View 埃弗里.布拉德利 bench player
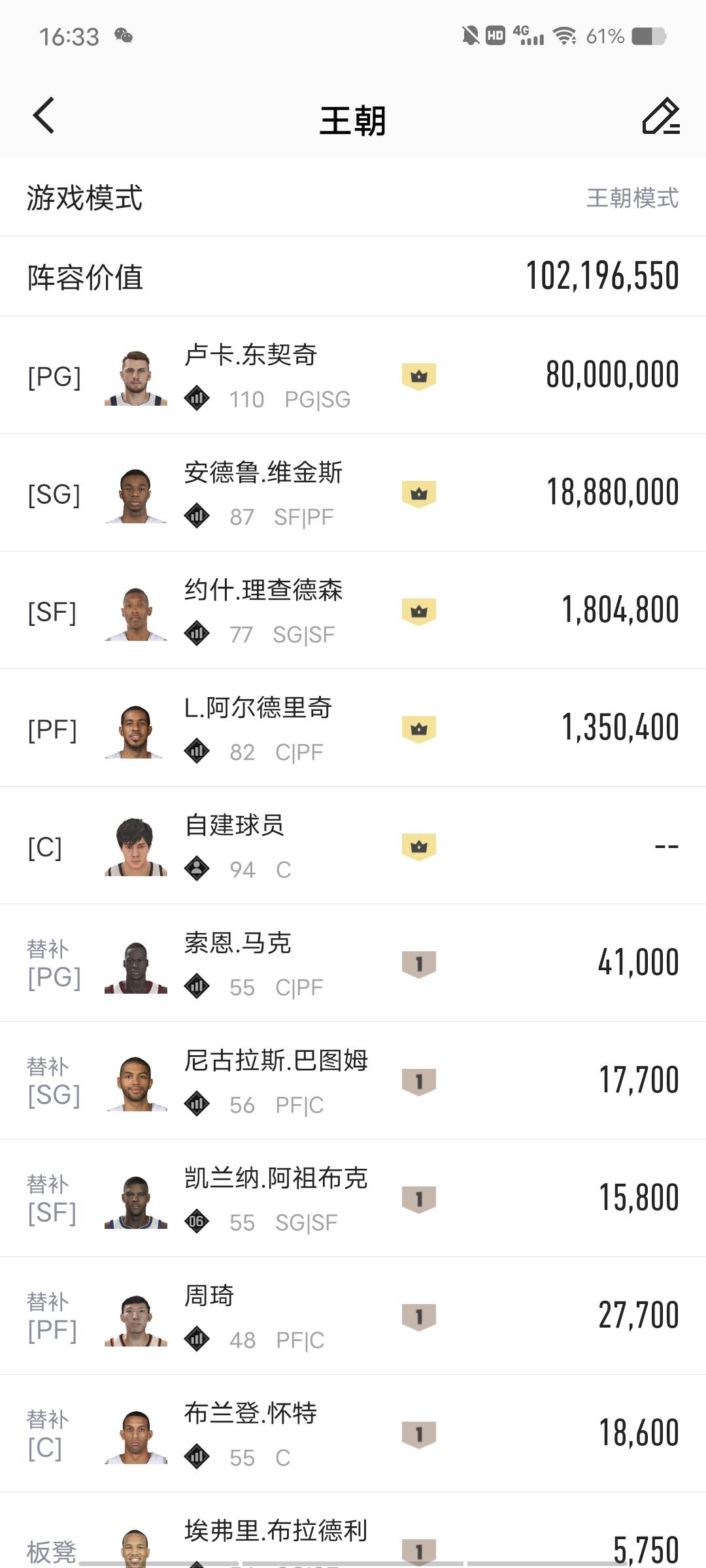706x1568 pixels. tap(353, 1535)
